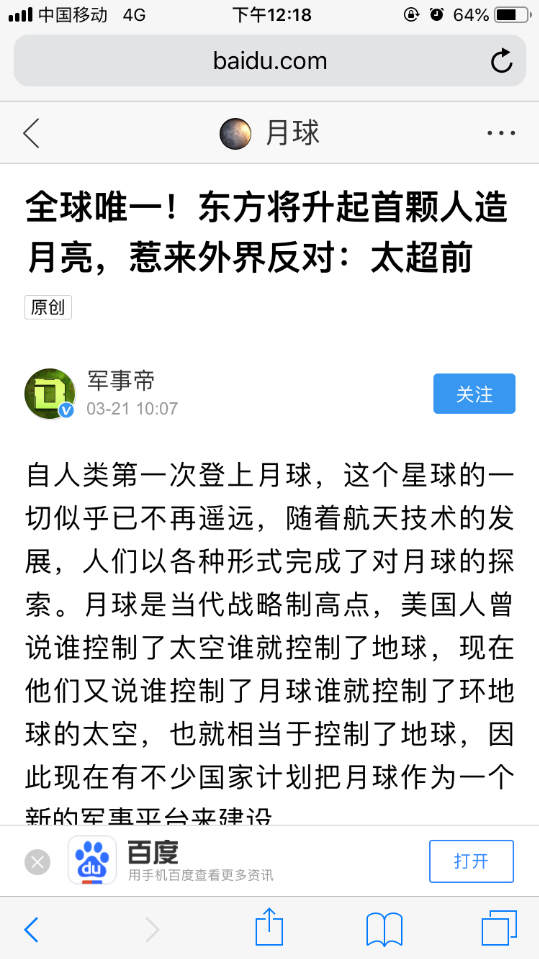Open Safari bookmarks
This screenshot has width=539, height=959.
[384, 930]
